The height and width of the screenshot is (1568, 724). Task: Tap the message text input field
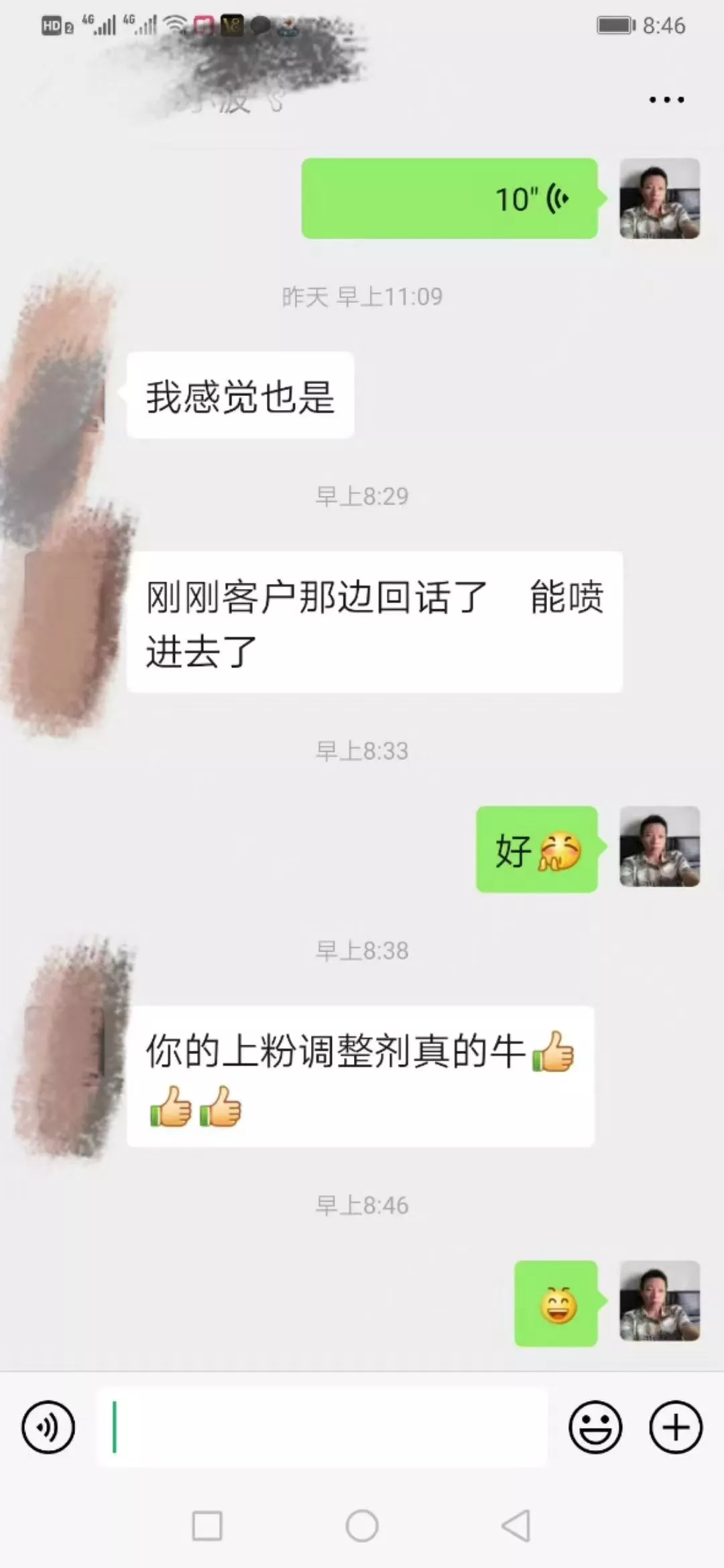click(x=322, y=1427)
